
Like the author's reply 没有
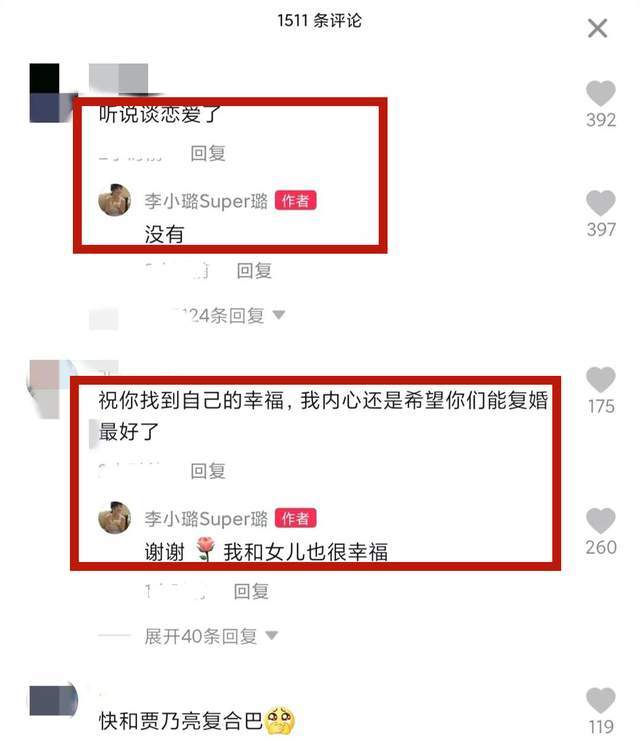coord(600,205)
